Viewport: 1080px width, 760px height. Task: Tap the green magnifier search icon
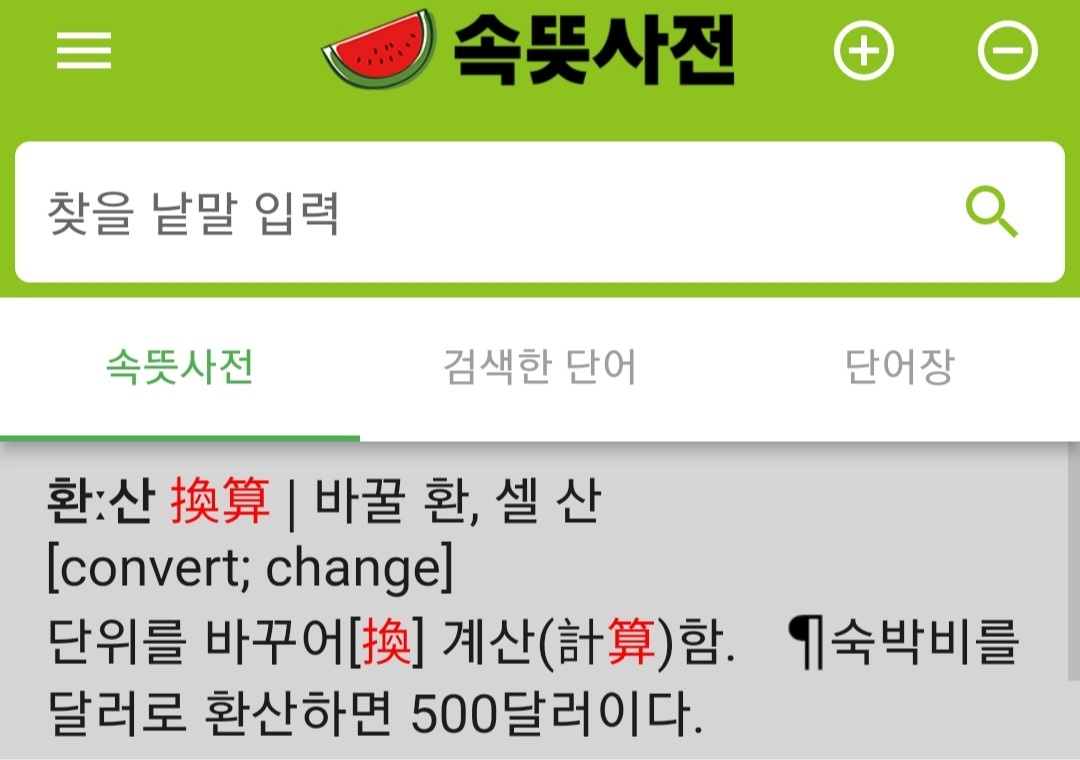pos(991,213)
